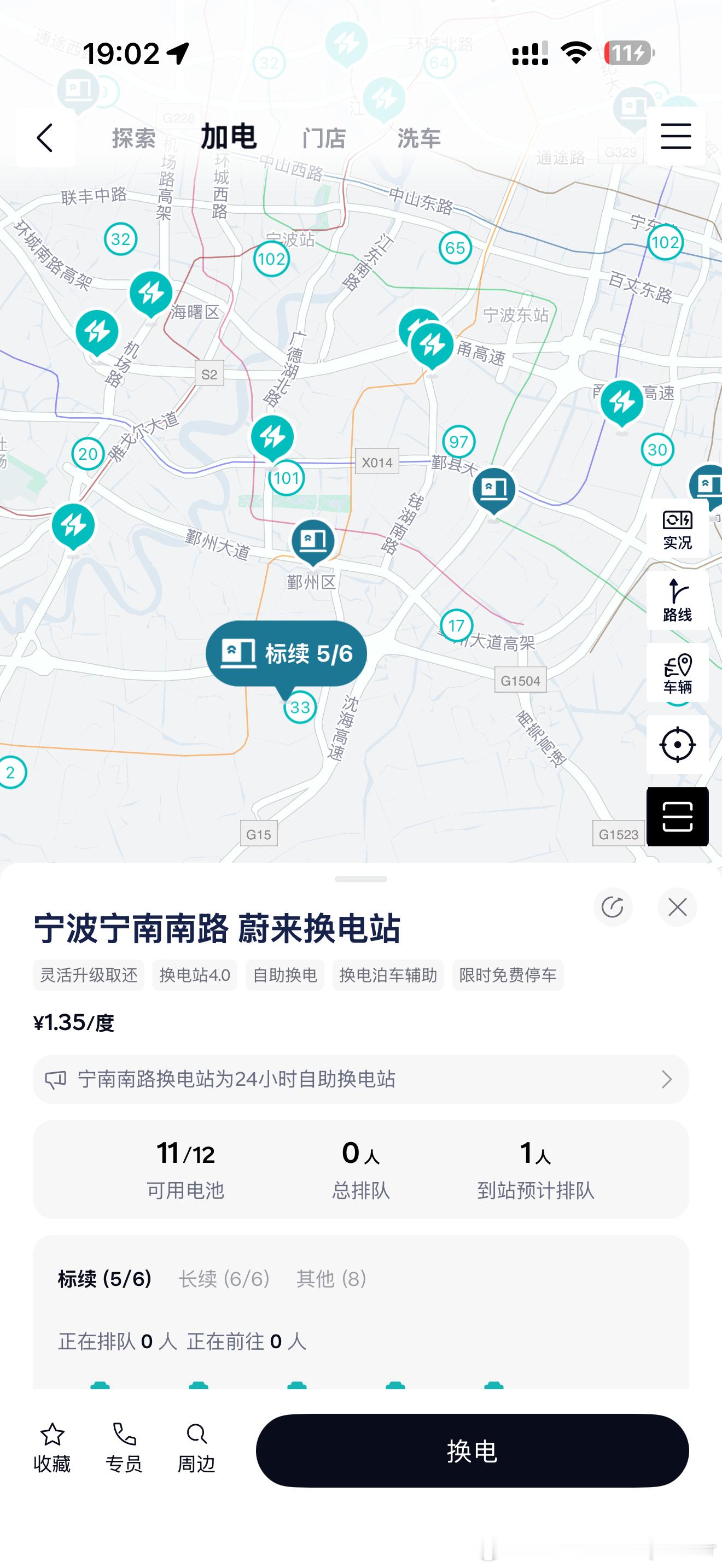Switch to the 门店 tab
Viewport: 722px width, 1568px height.
pos(324,138)
